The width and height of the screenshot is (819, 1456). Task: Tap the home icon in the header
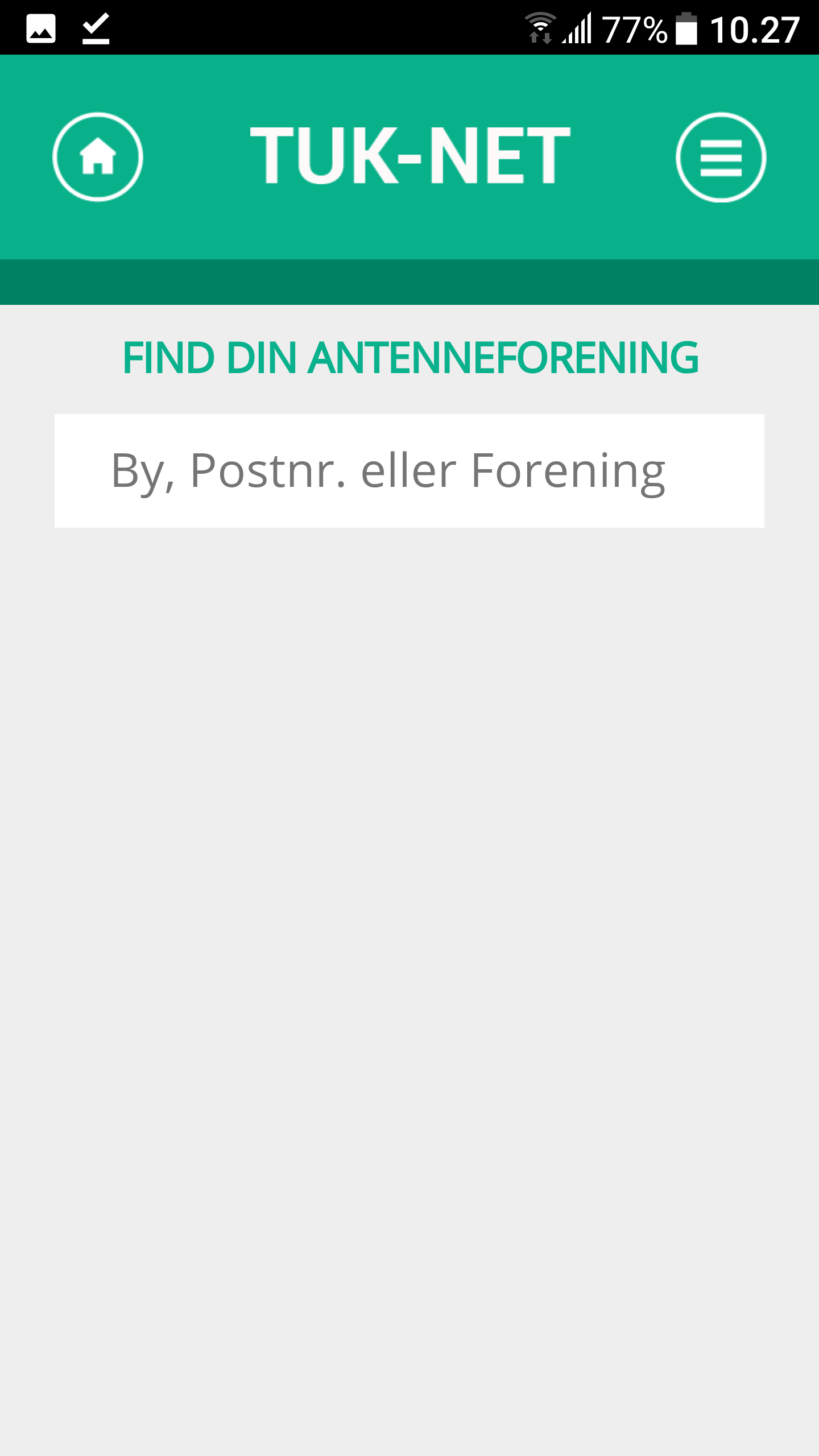click(98, 157)
